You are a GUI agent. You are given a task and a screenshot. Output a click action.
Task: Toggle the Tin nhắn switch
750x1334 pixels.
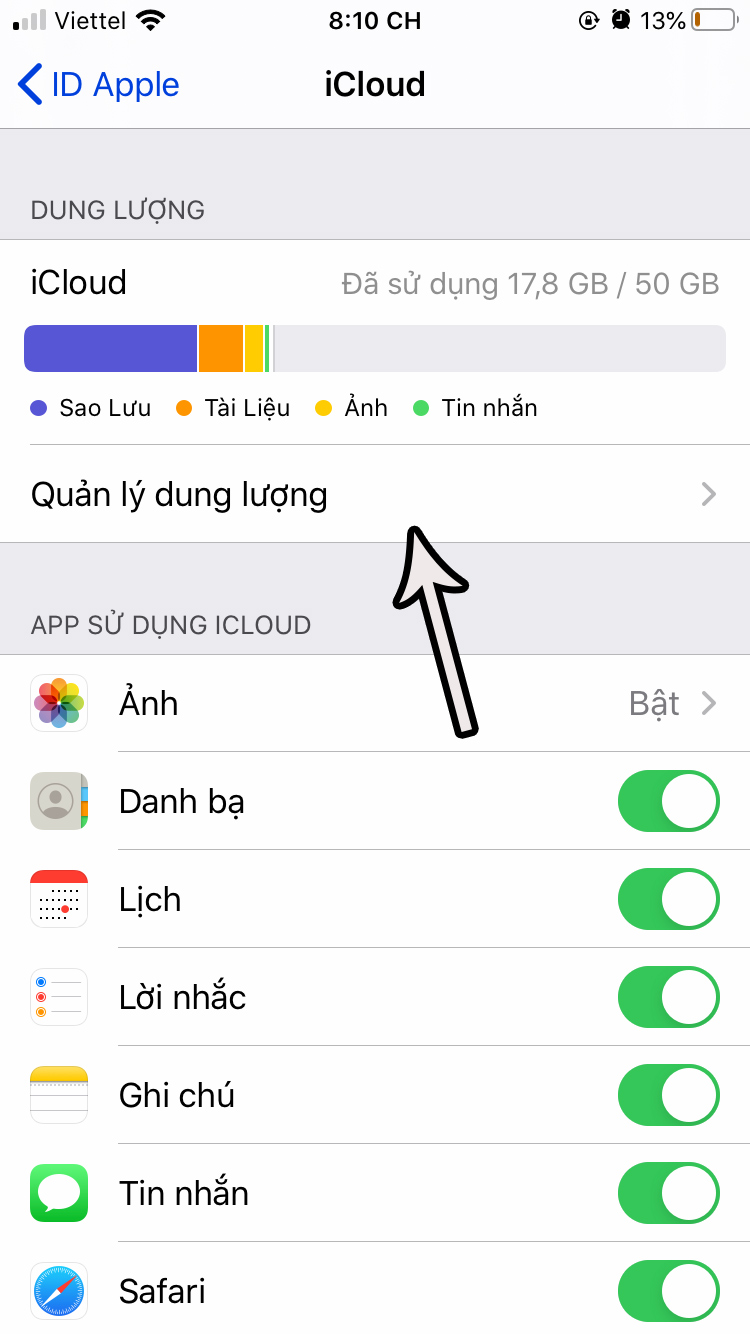(668, 1193)
